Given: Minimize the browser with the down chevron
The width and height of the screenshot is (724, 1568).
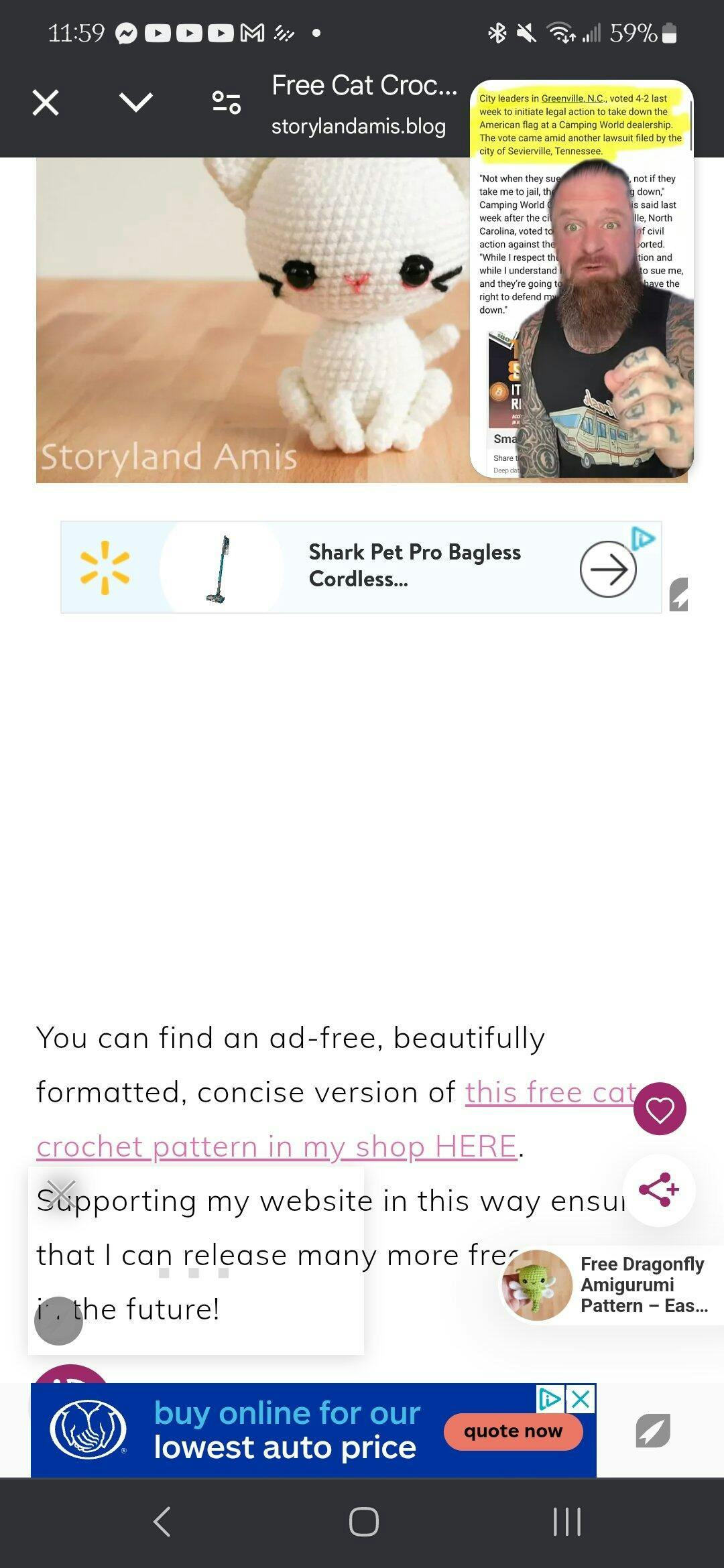Looking at the screenshot, I should [x=135, y=103].
